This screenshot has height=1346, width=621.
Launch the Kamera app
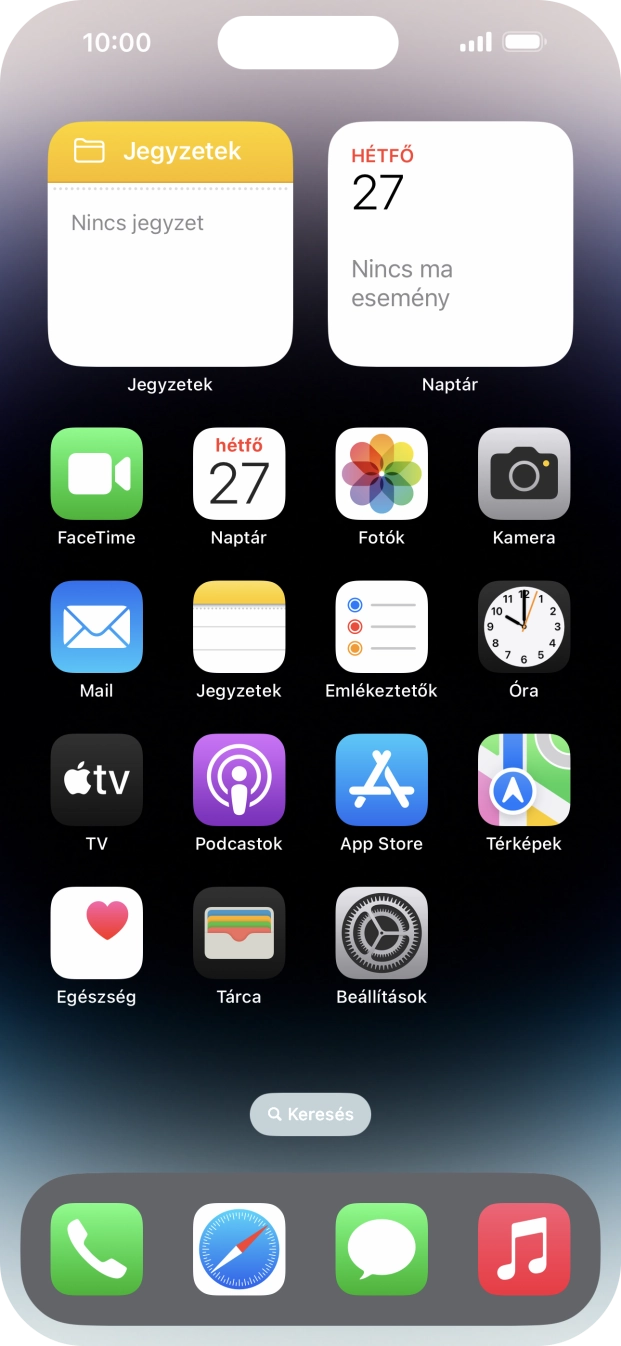point(524,474)
